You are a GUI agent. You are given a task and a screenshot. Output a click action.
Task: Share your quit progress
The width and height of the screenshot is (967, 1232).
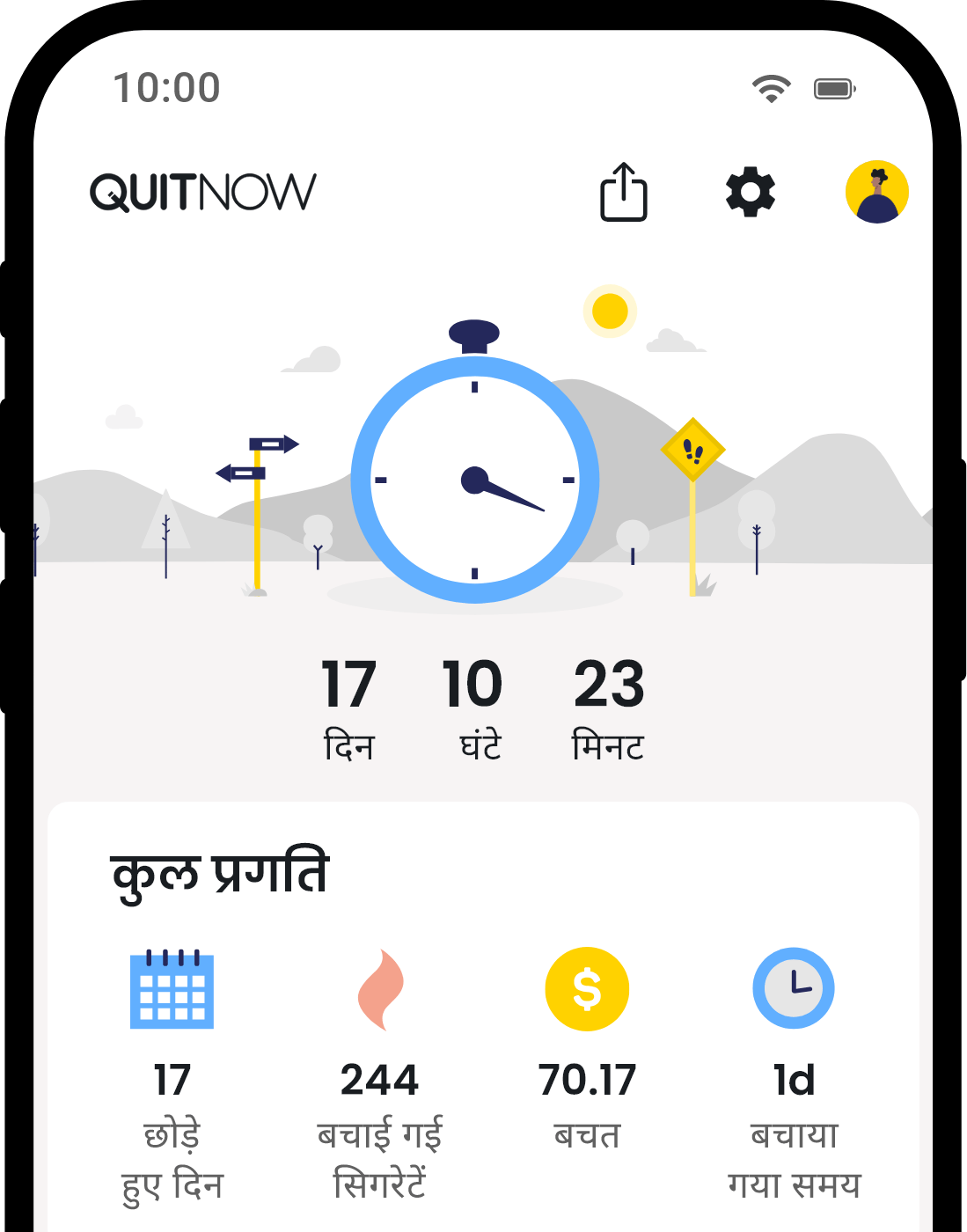tap(623, 192)
